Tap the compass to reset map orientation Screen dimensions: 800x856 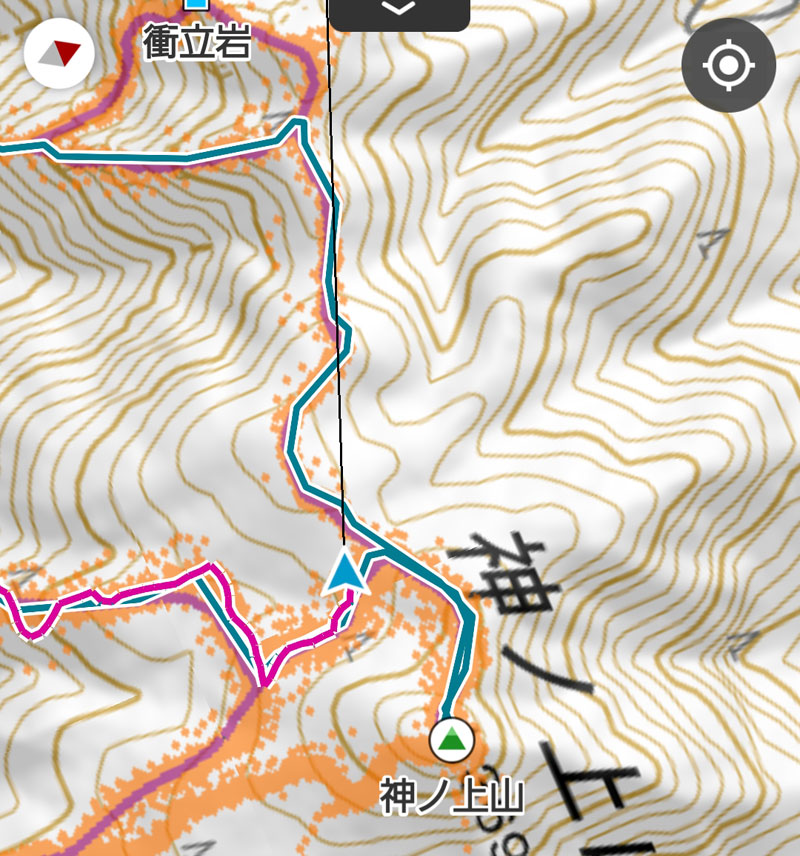(59, 53)
